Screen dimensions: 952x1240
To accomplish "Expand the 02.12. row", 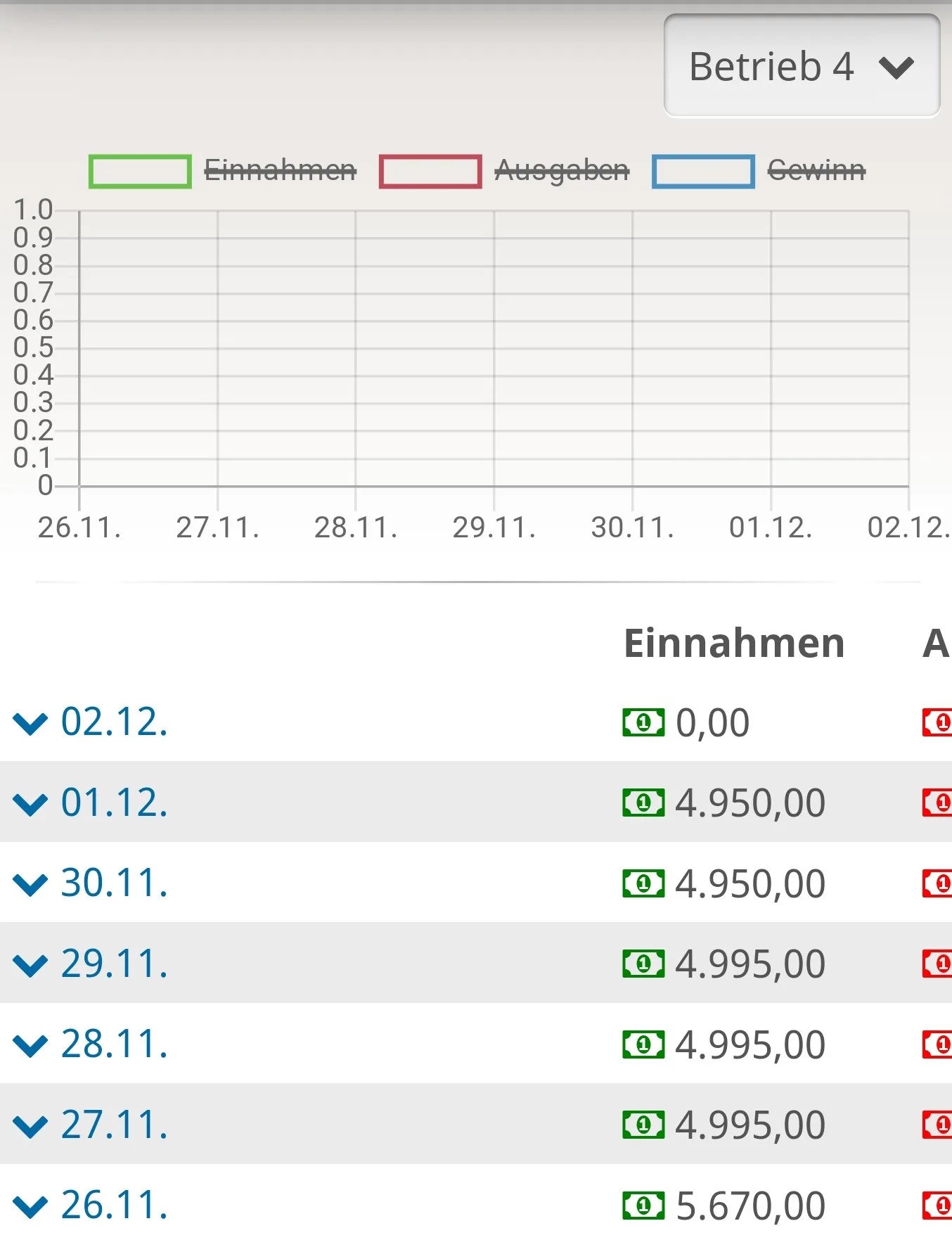I will tap(91, 722).
